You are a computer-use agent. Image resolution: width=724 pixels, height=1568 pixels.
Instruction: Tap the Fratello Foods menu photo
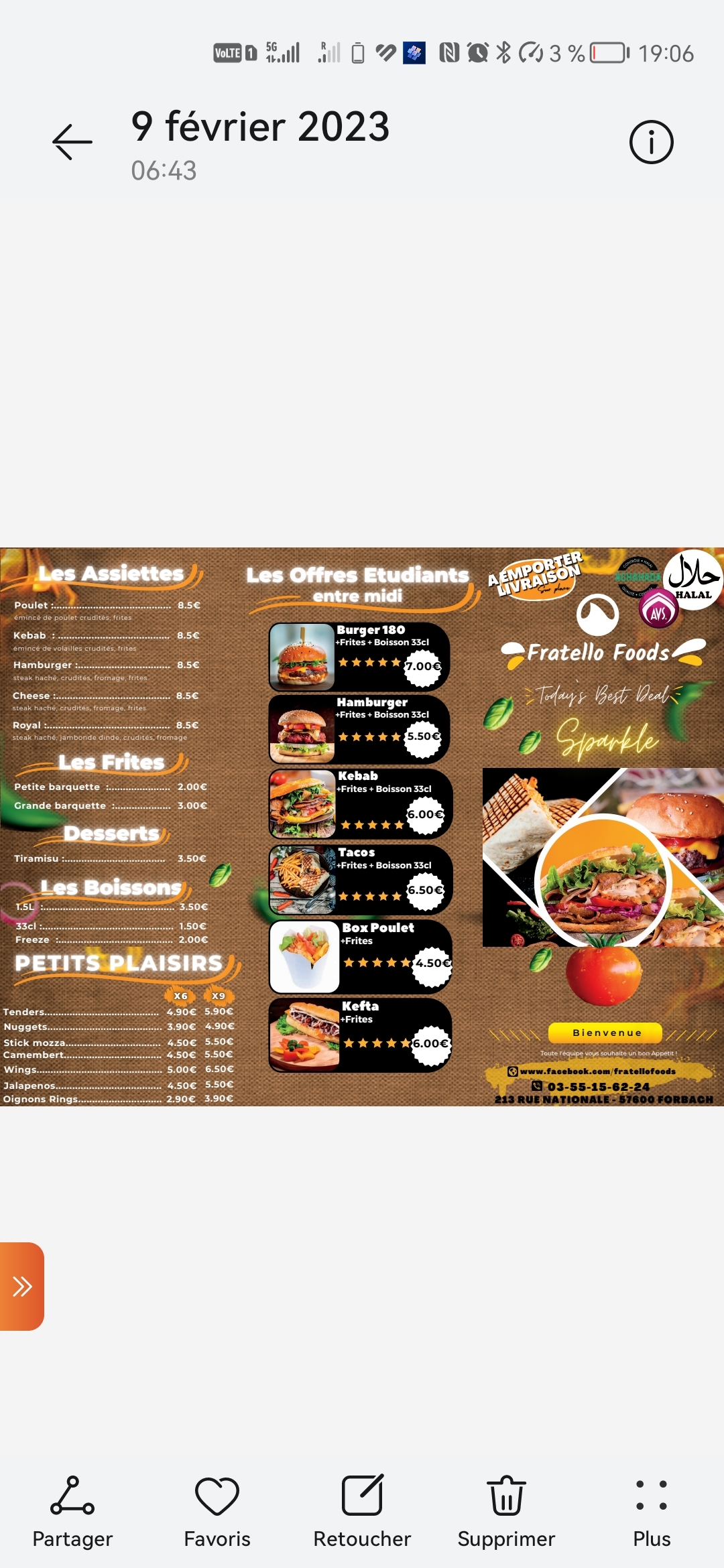pos(362,827)
